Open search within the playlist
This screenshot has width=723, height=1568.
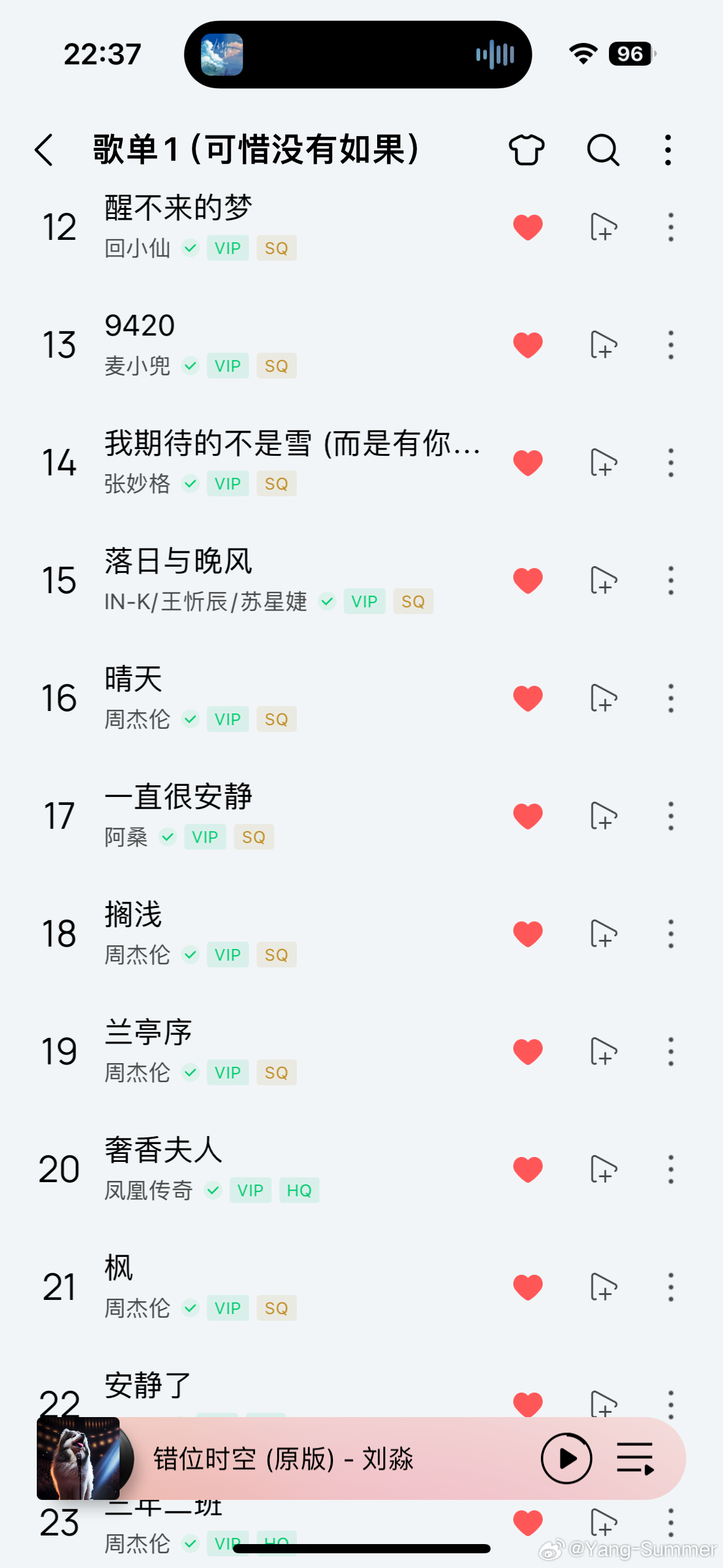(x=602, y=149)
